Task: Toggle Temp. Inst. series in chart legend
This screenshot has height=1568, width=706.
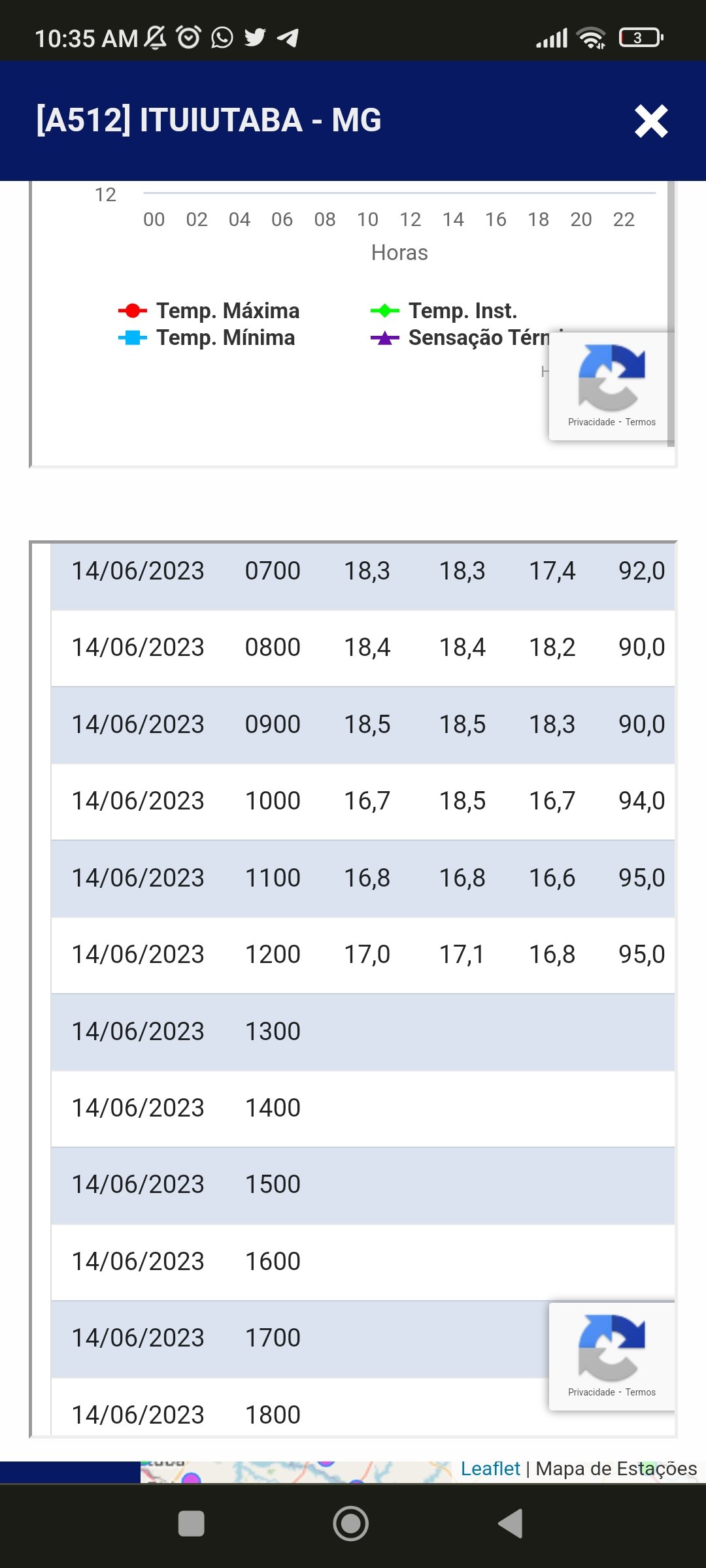Action: (x=444, y=311)
